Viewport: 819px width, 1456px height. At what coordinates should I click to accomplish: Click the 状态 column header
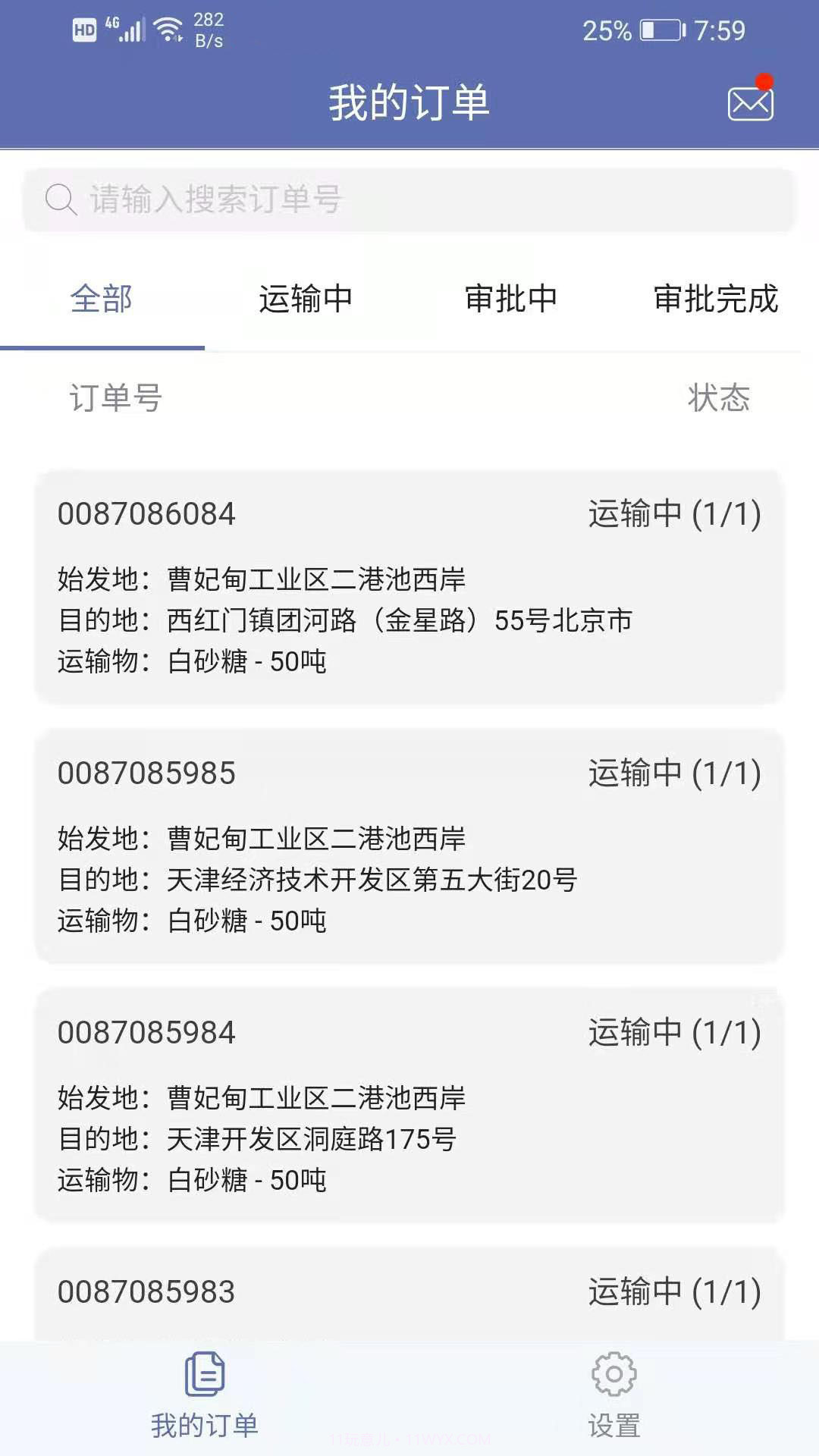[x=717, y=400]
